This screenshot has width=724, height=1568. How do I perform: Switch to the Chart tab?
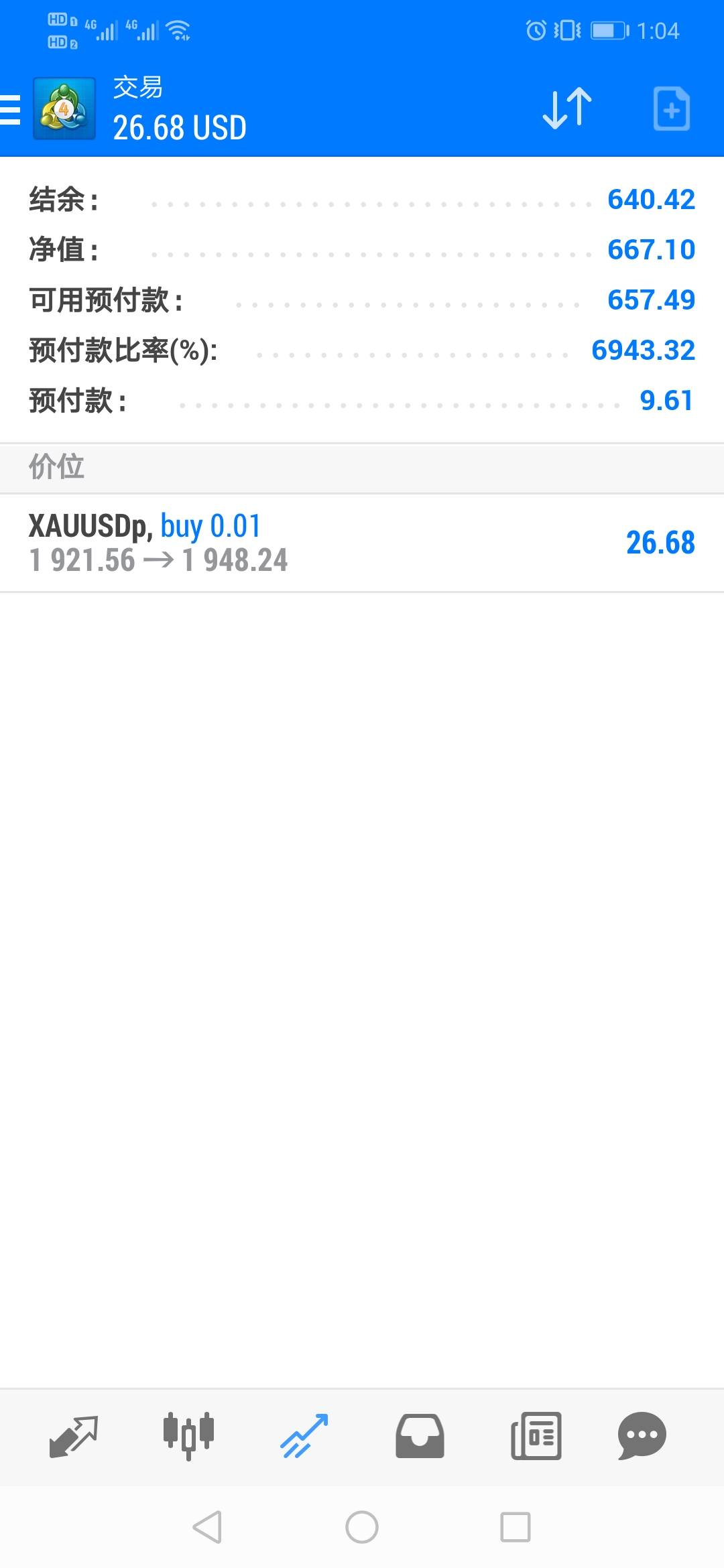coord(188,1436)
